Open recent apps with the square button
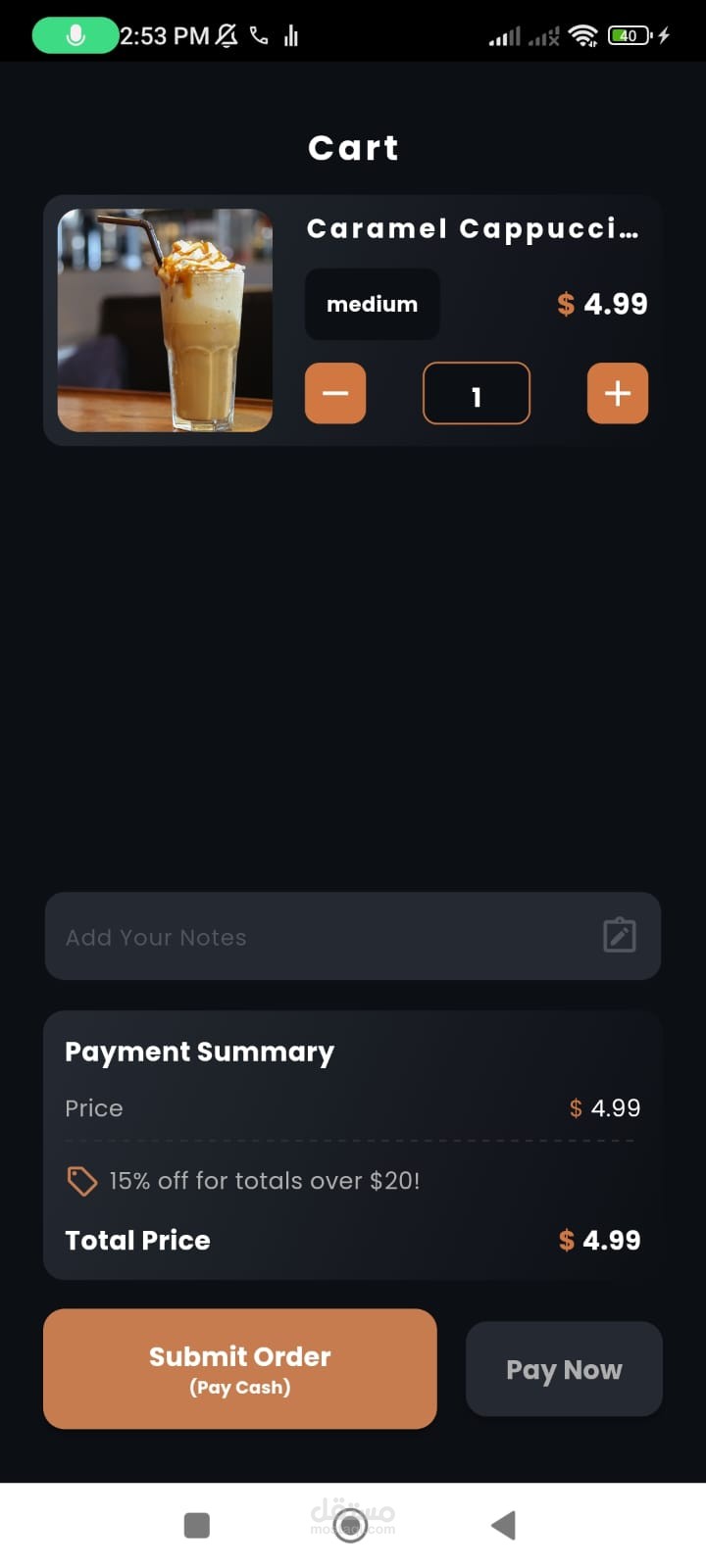The height and width of the screenshot is (1568, 706). click(x=197, y=1525)
